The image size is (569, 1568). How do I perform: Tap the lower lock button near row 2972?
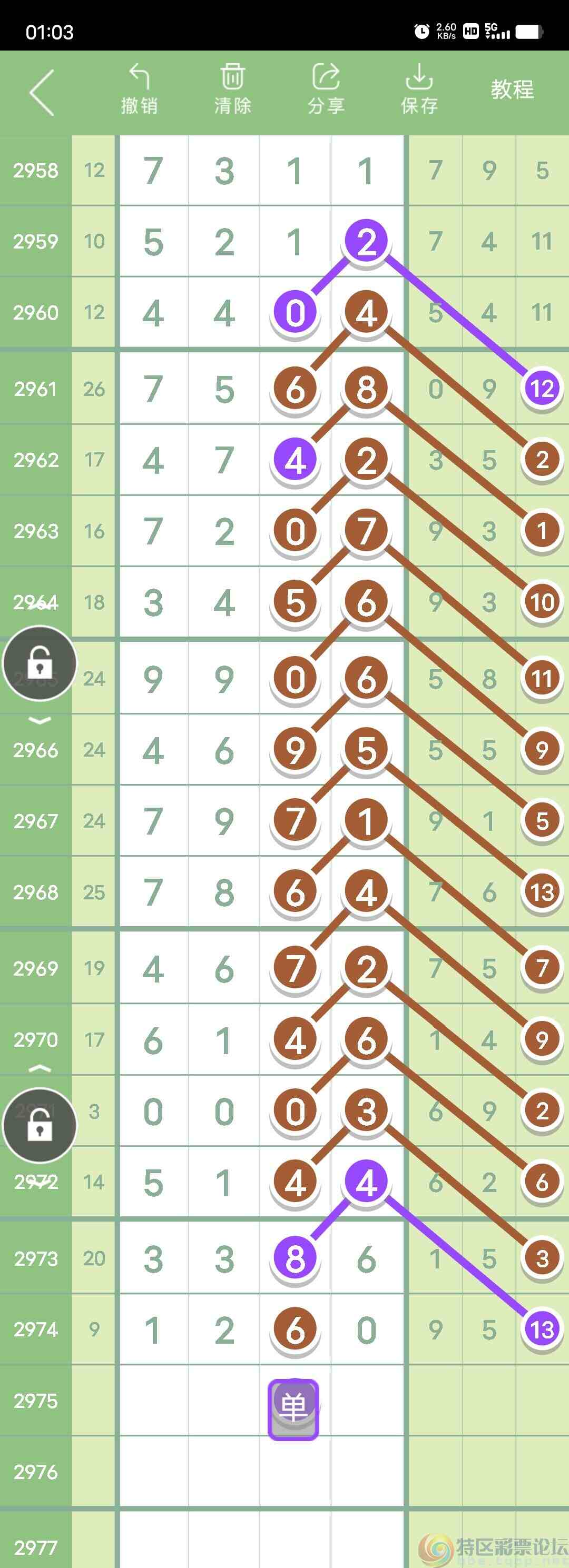40,1125
